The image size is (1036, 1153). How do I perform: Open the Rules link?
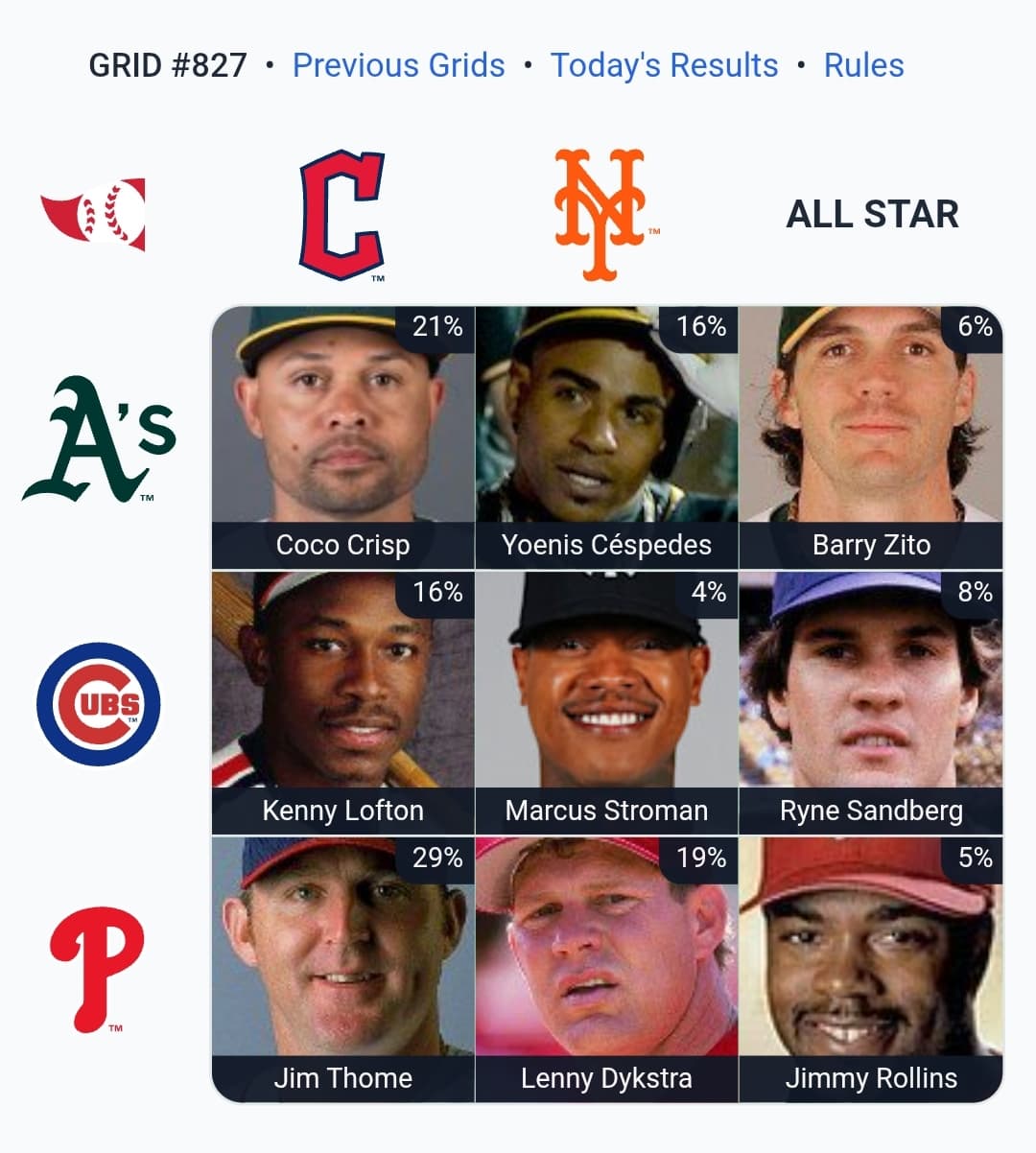tap(863, 65)
